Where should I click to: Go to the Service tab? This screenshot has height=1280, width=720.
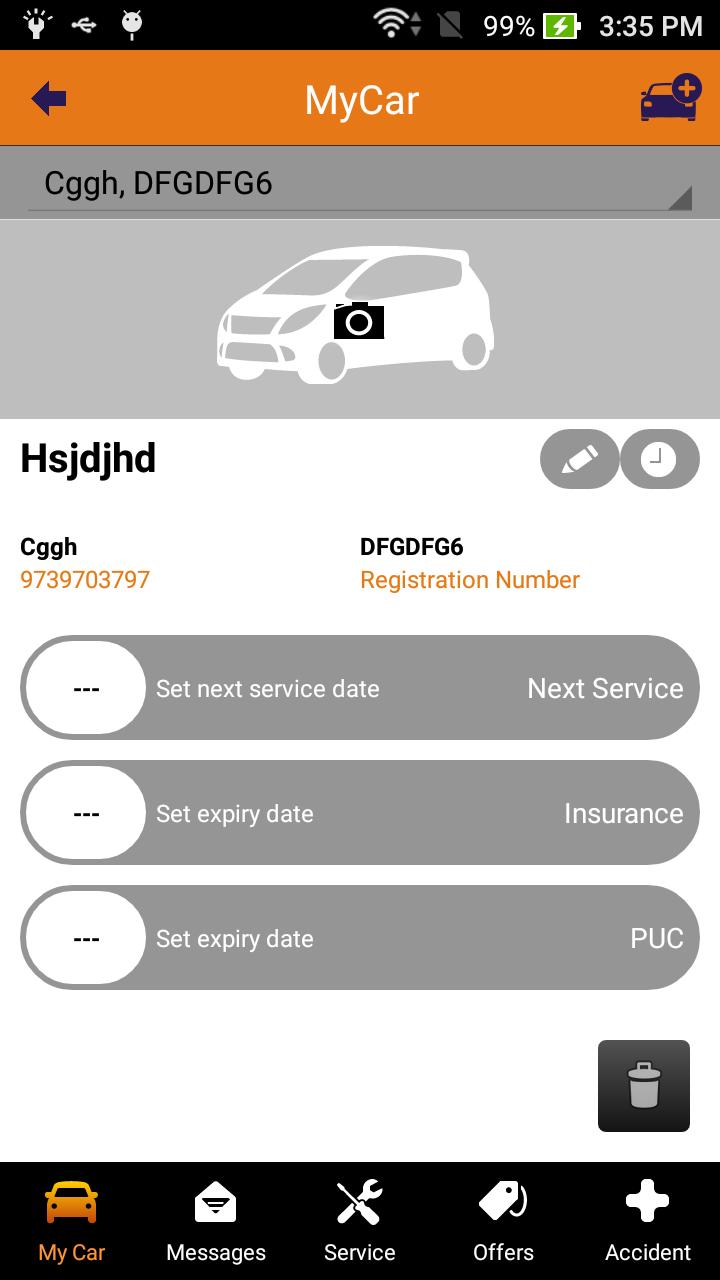[360, 1222]
